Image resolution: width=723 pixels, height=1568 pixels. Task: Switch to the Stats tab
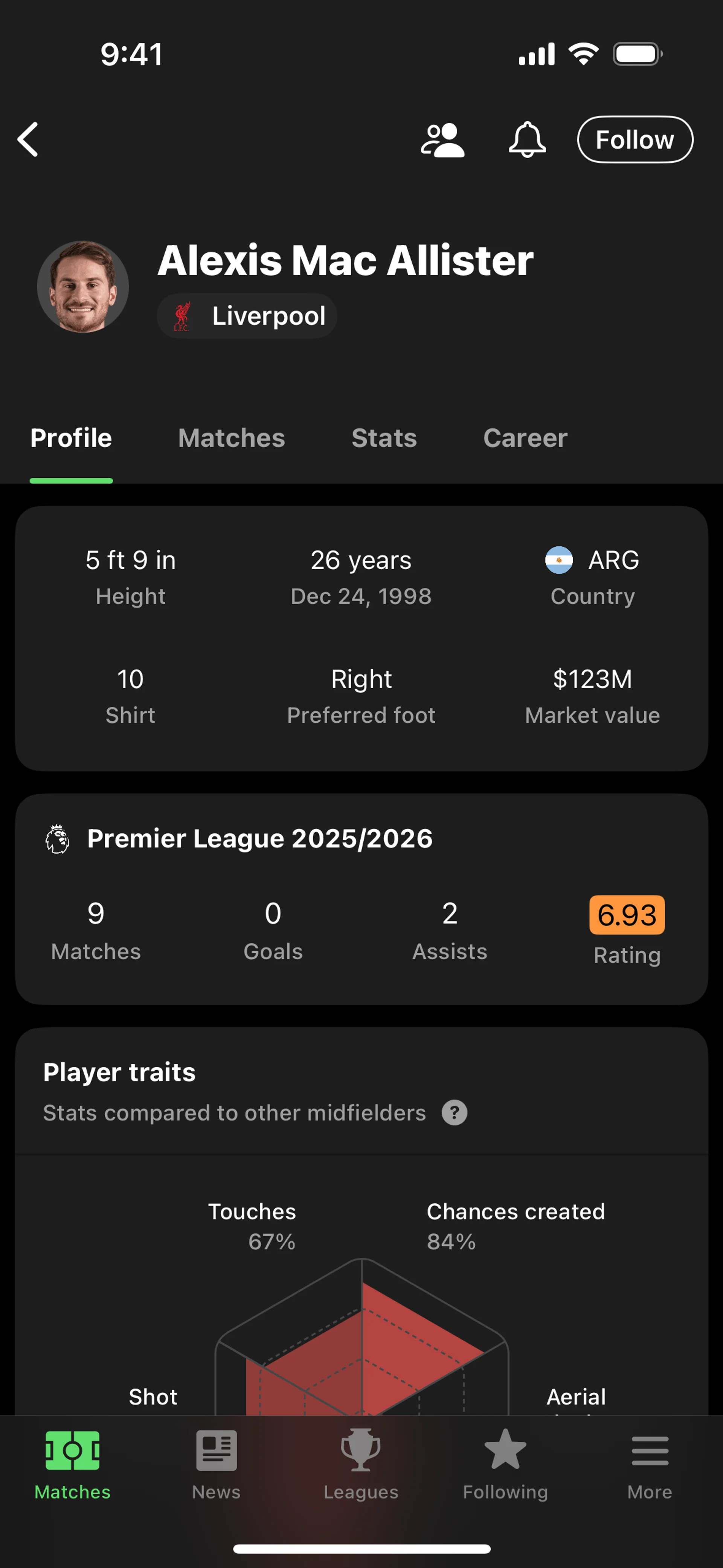[384, 438]
